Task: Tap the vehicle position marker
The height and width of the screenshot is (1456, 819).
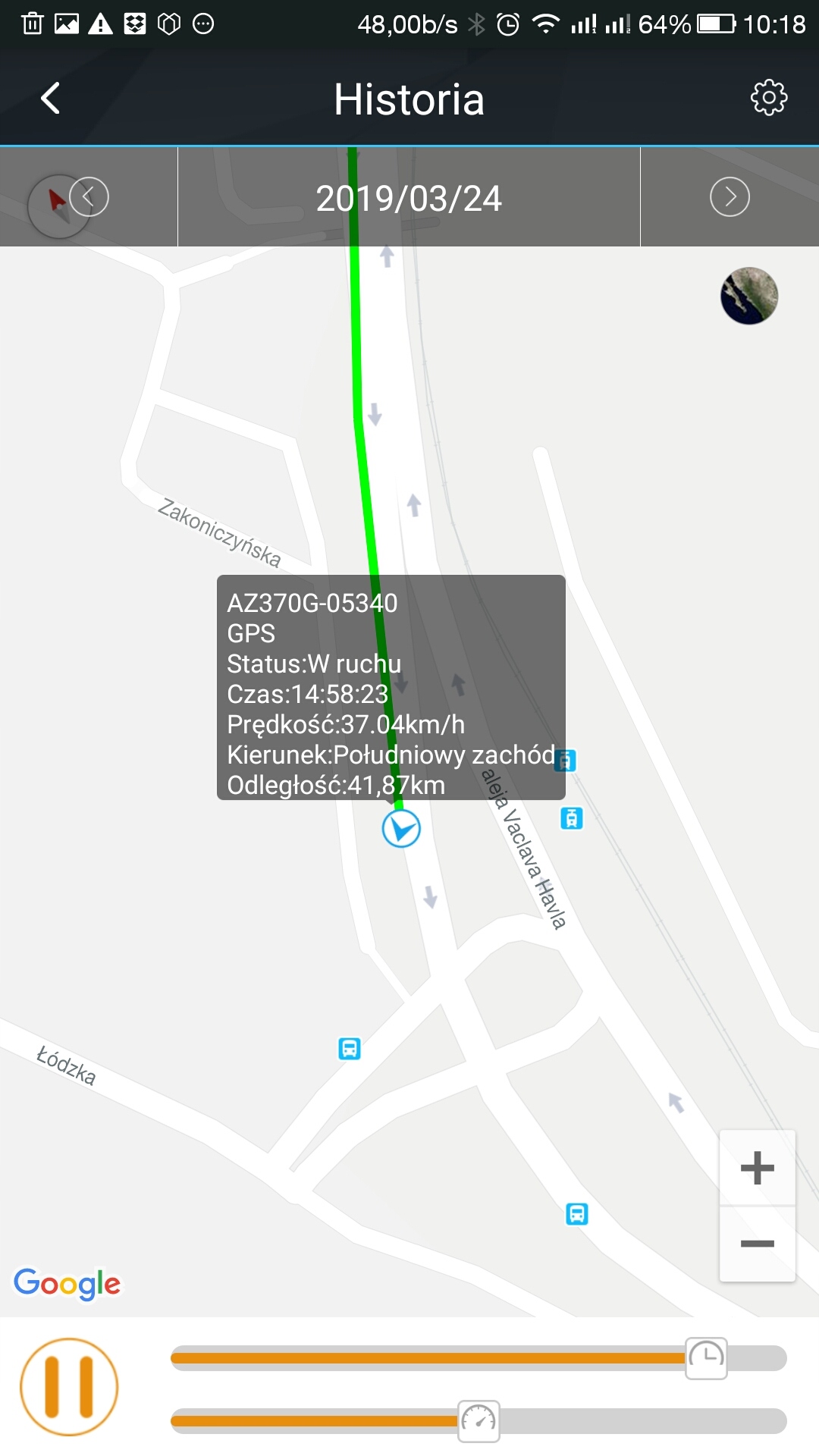Action: 401,828
